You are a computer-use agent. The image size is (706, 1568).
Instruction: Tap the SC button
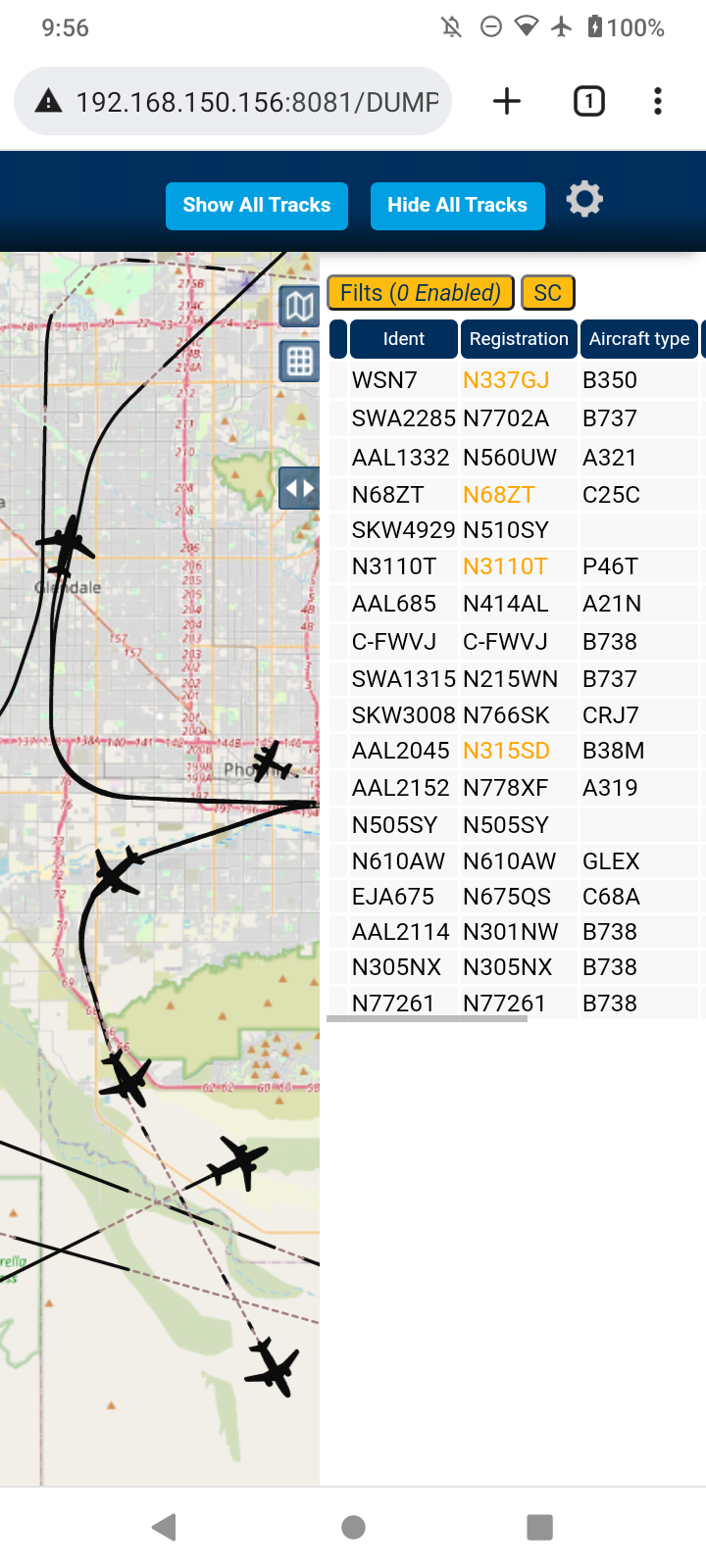pyautogui.click(x=548, y=293)
